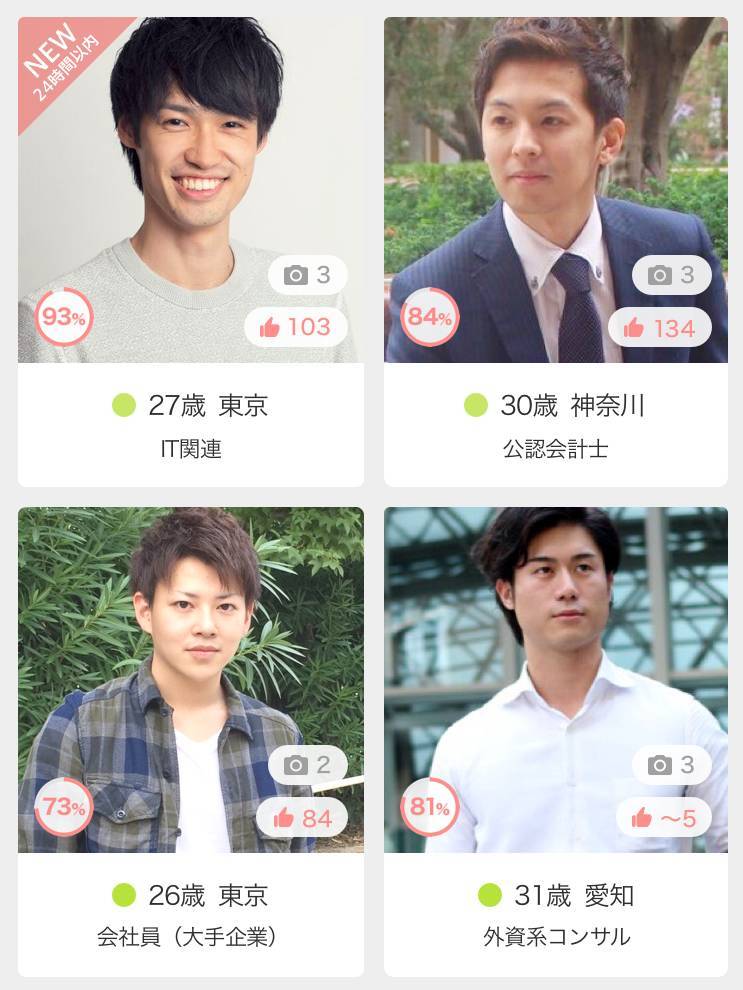The height and width of the screenshot is (990, 743).
Task: Open the 26歳 東京 会社員 profile card
Action: click(x=190, y=740)
